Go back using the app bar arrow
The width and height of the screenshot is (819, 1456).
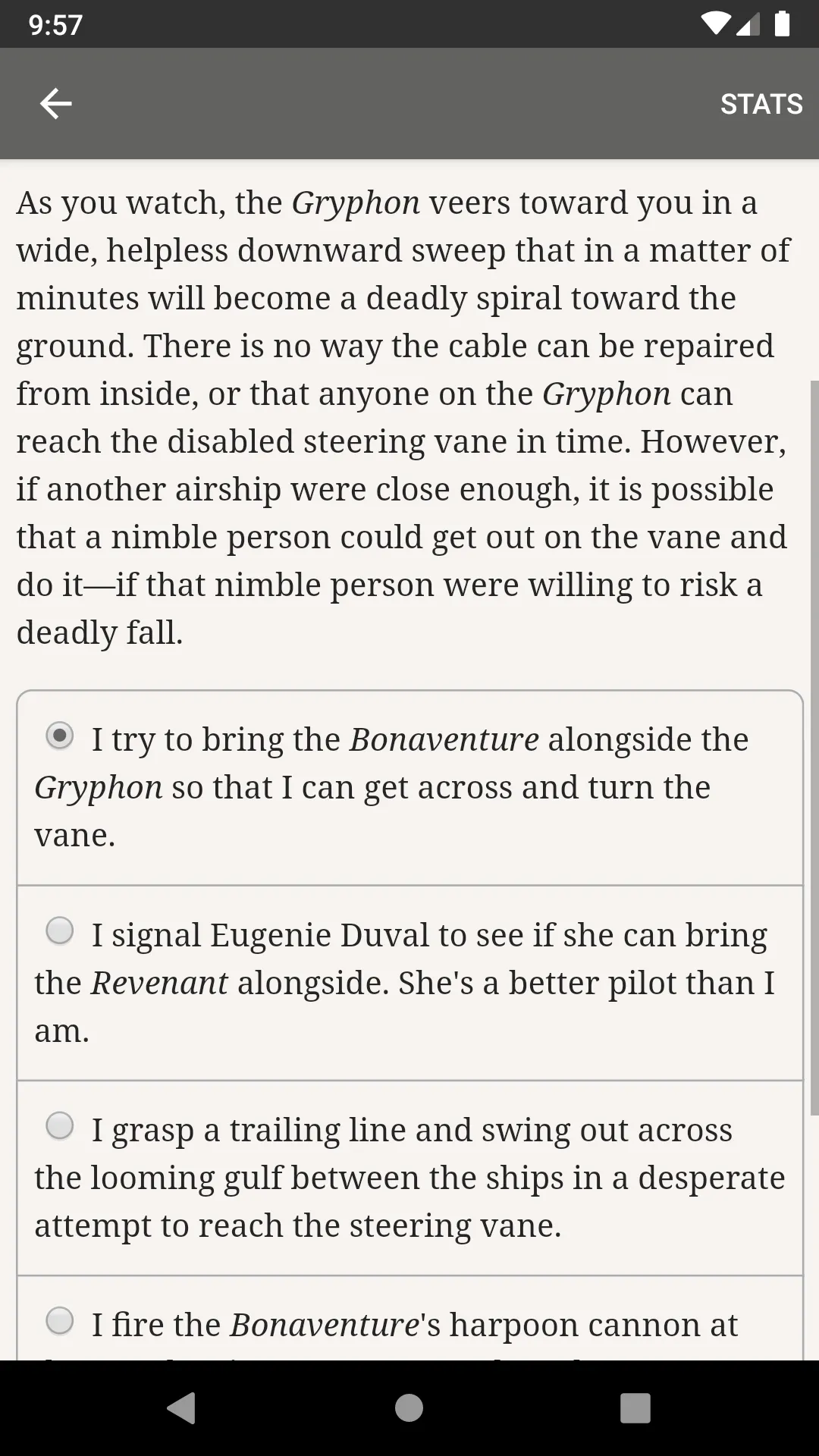coord(55,104)
